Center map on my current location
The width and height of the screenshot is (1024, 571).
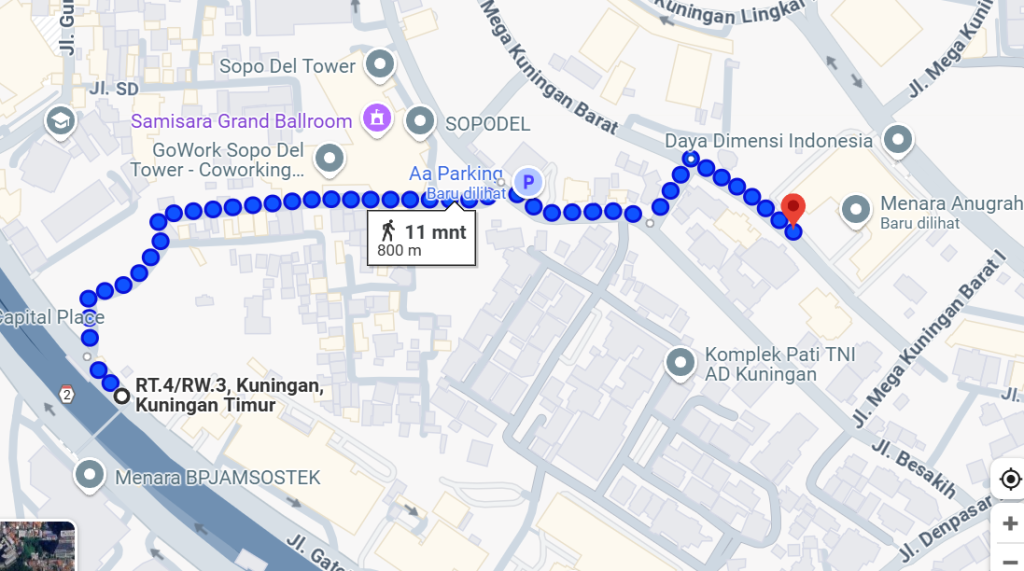point(1010,479)
